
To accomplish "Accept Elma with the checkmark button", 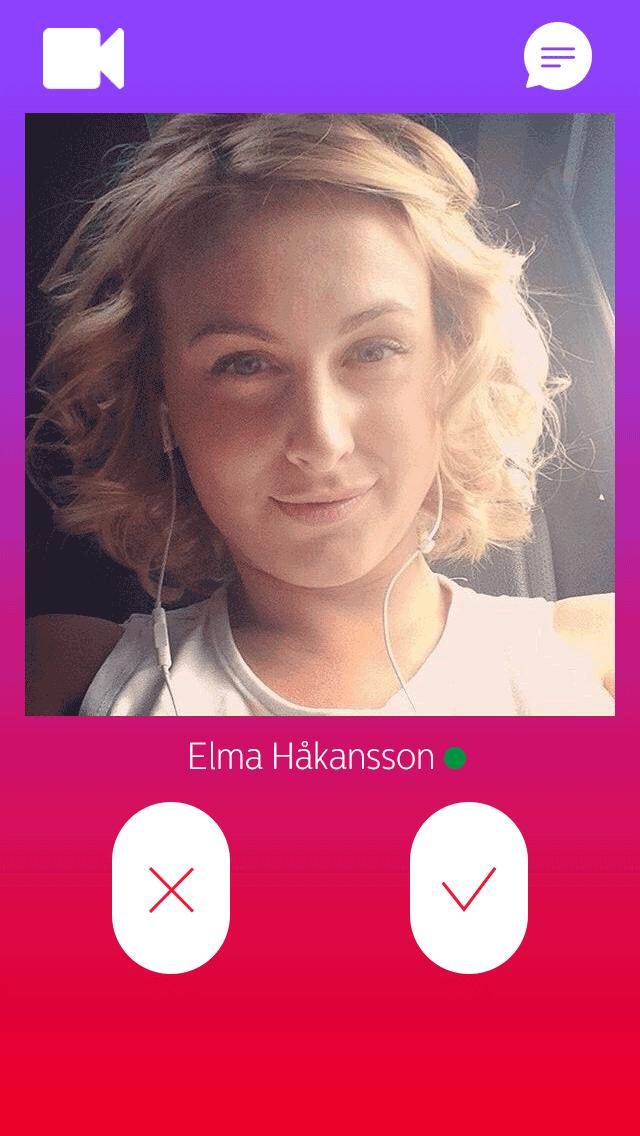I will pos(468,888).
